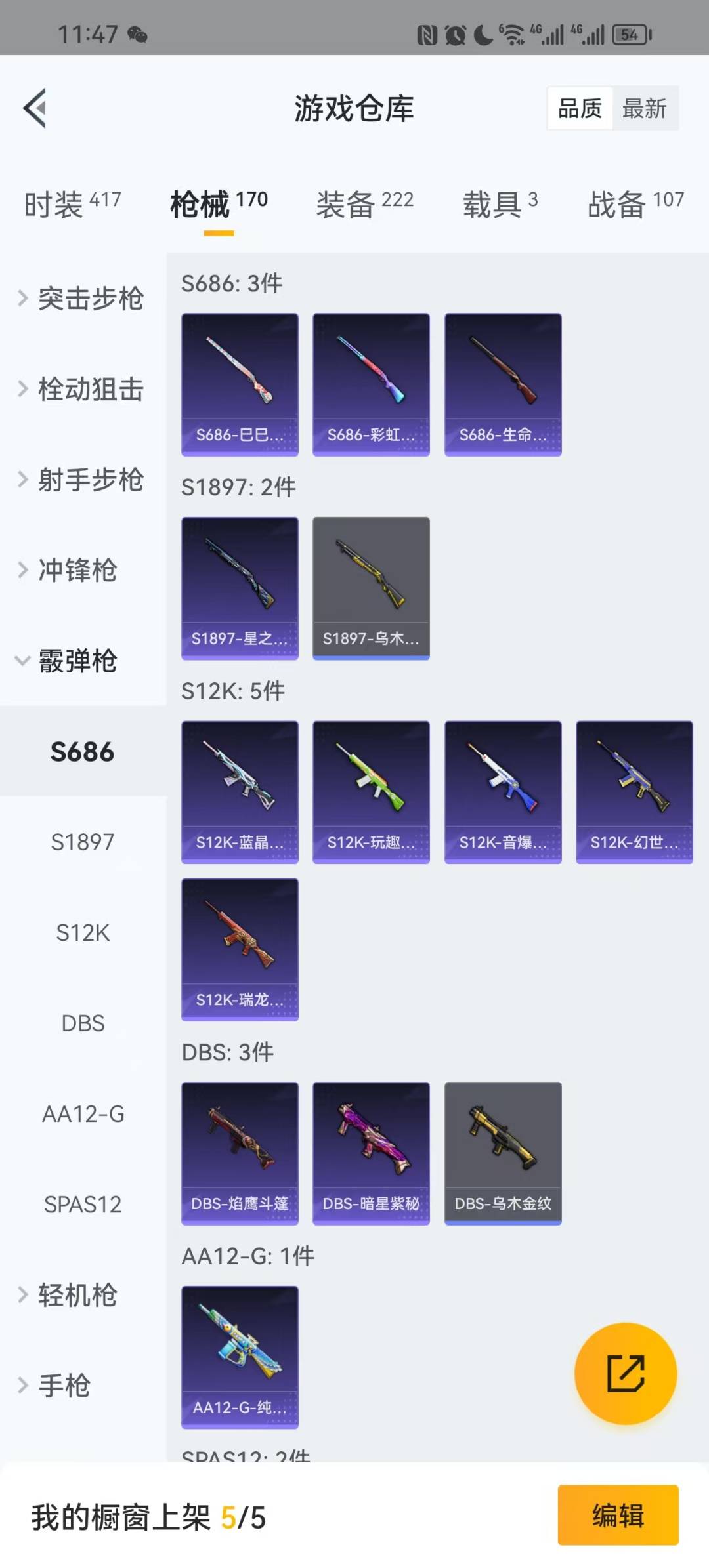Open the 战备 tab
This screenshot has height=1568, width=709.
[635, 204]
